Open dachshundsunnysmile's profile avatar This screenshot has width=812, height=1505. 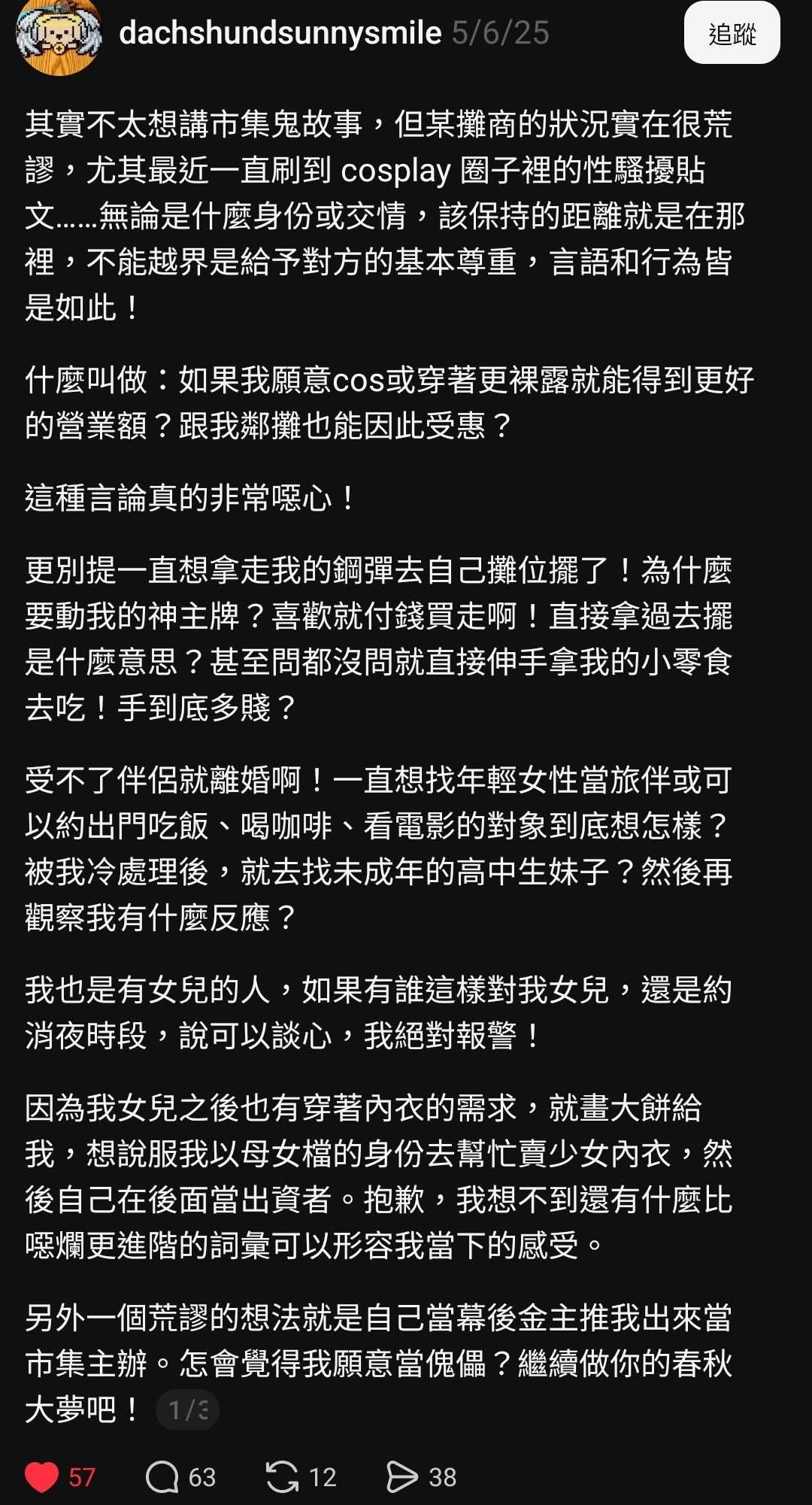point(58,35)
